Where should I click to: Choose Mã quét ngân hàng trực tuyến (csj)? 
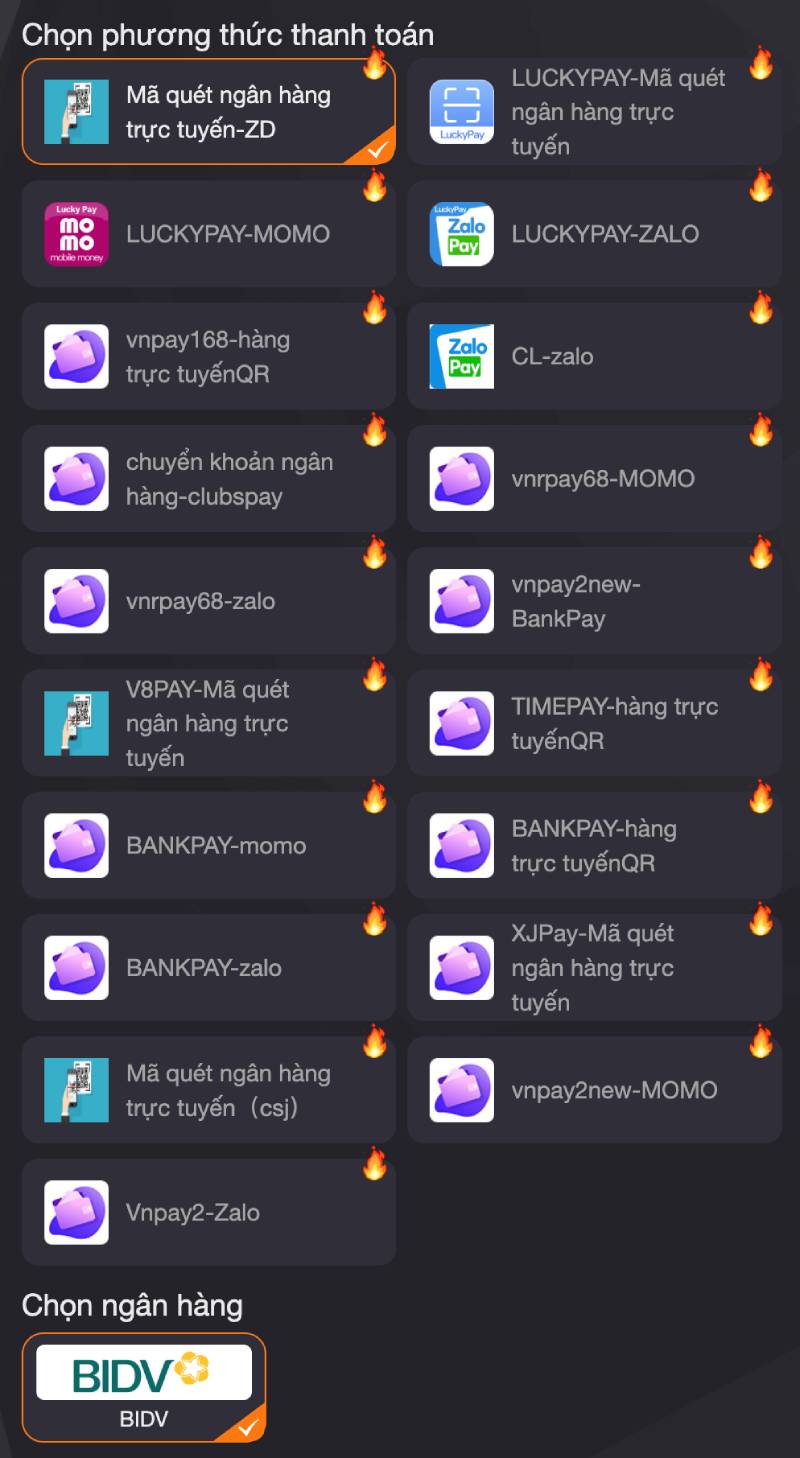[x=208, y=1090]
